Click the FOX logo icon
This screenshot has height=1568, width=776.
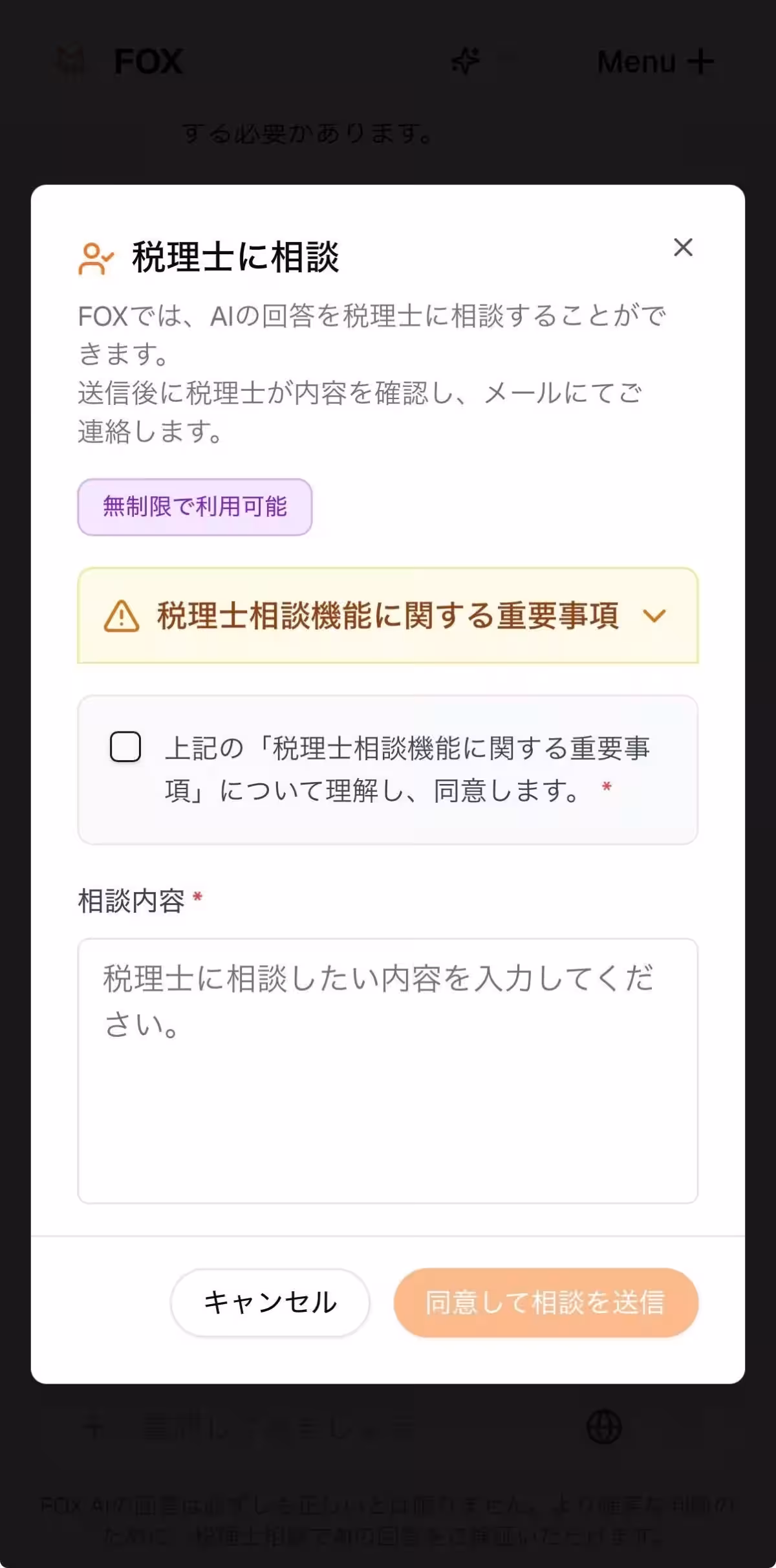point(71,61)
